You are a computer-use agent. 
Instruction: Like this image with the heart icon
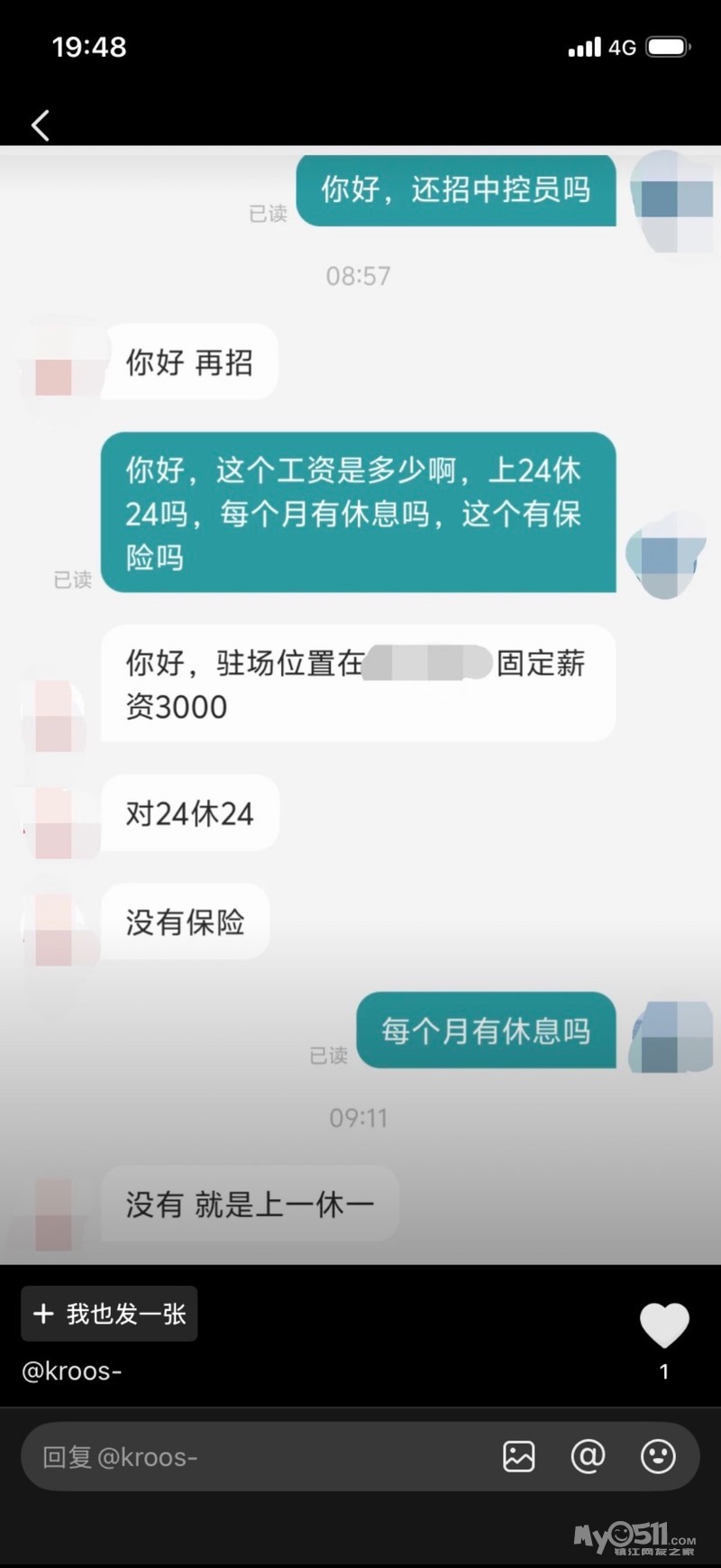[664, 1326]
